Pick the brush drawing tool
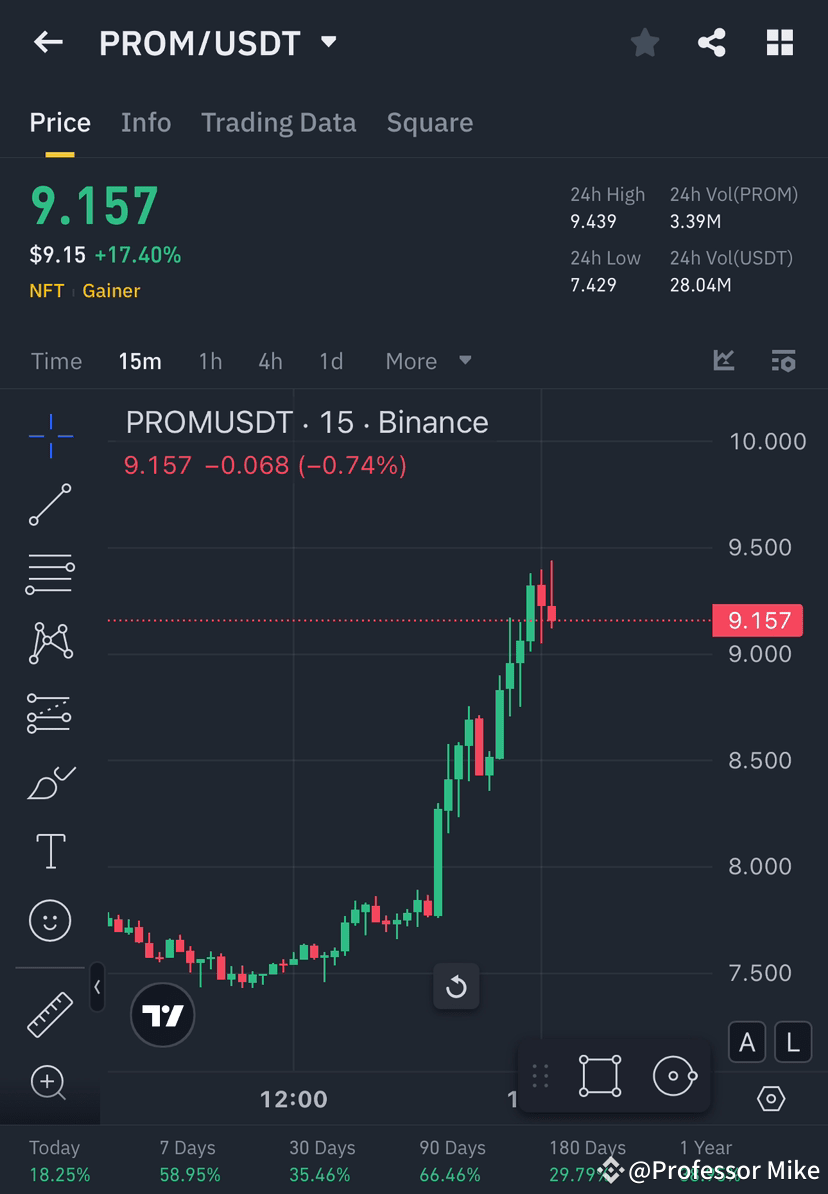Viewport: 828px width, 1194px height. 50,782
